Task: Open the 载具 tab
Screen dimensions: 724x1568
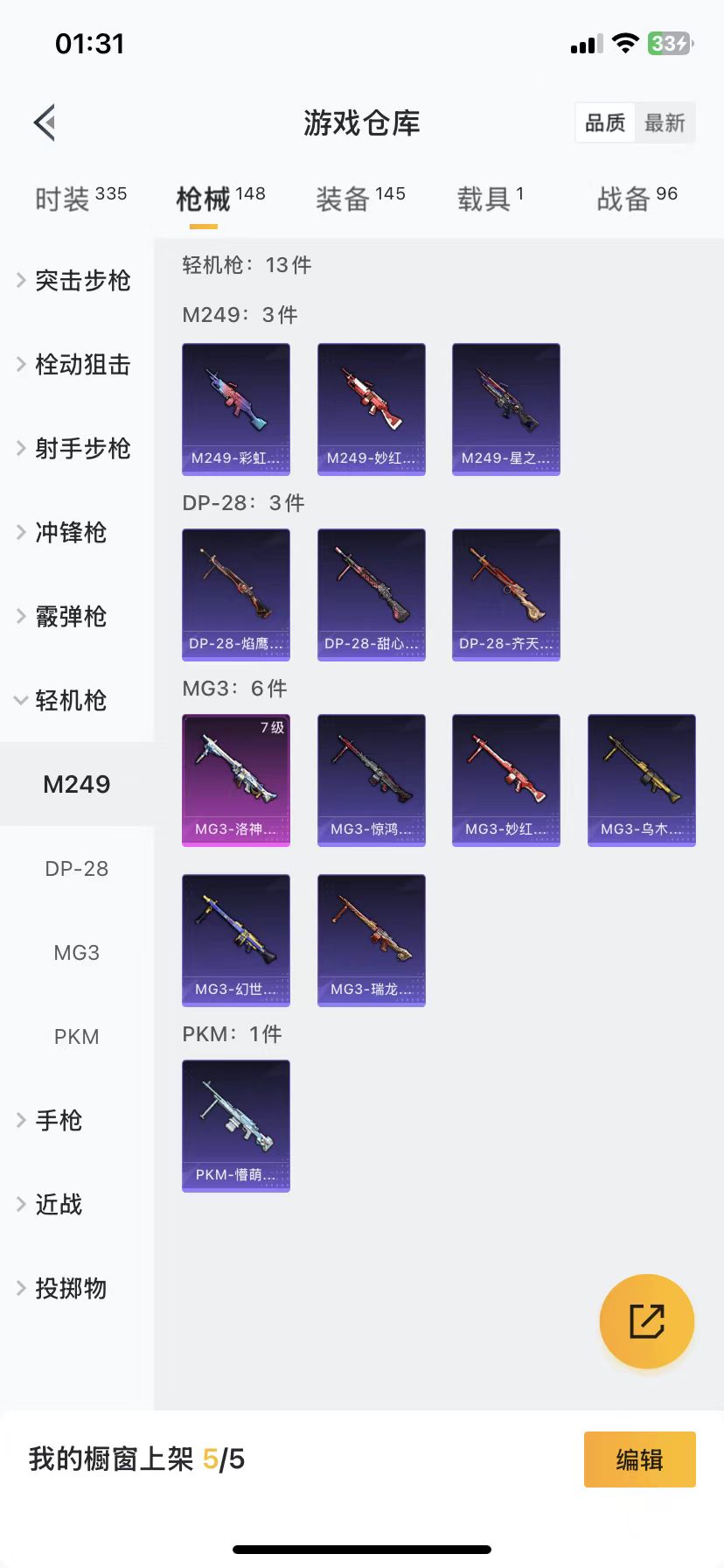Action: tap(490, 199)
